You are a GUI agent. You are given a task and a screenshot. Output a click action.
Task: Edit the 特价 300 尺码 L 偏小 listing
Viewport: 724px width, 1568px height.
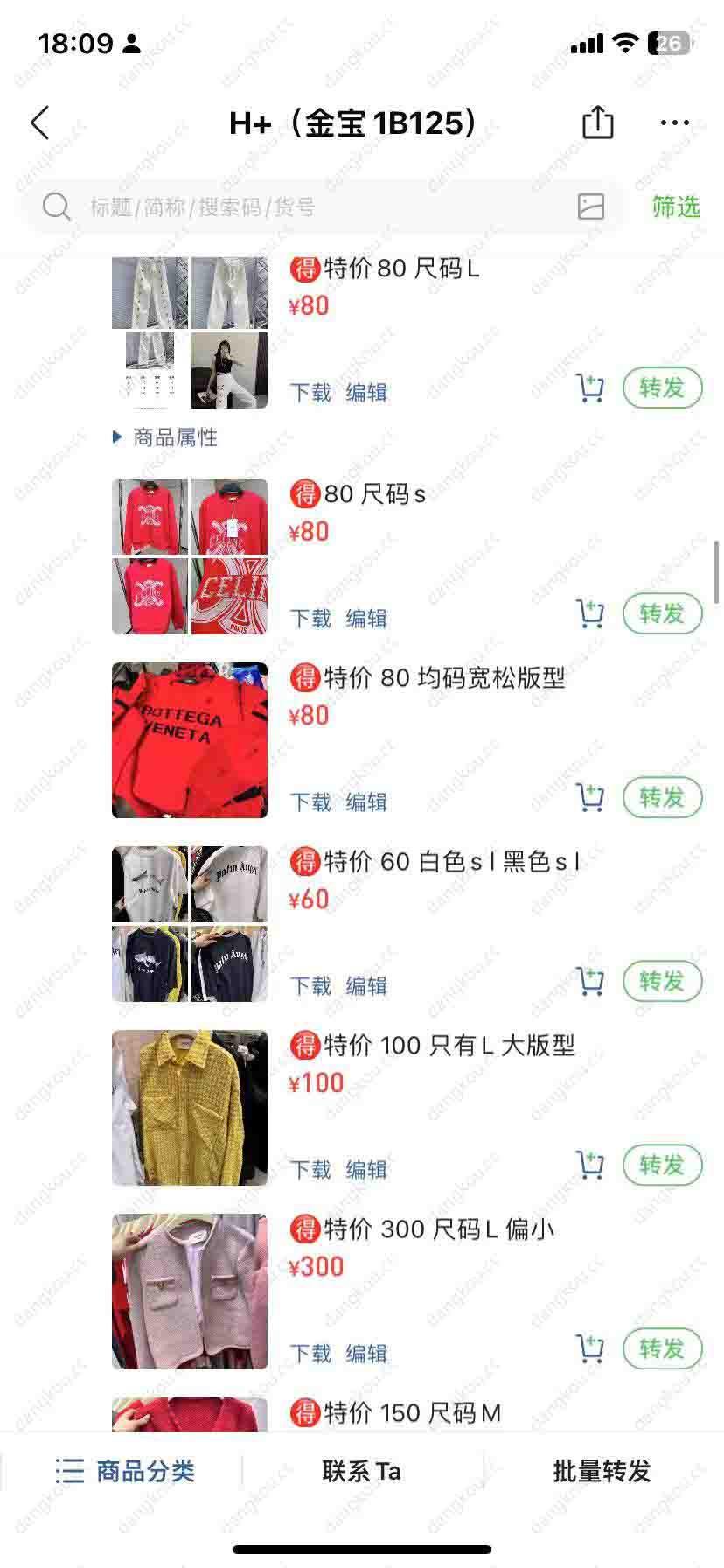366,1354
